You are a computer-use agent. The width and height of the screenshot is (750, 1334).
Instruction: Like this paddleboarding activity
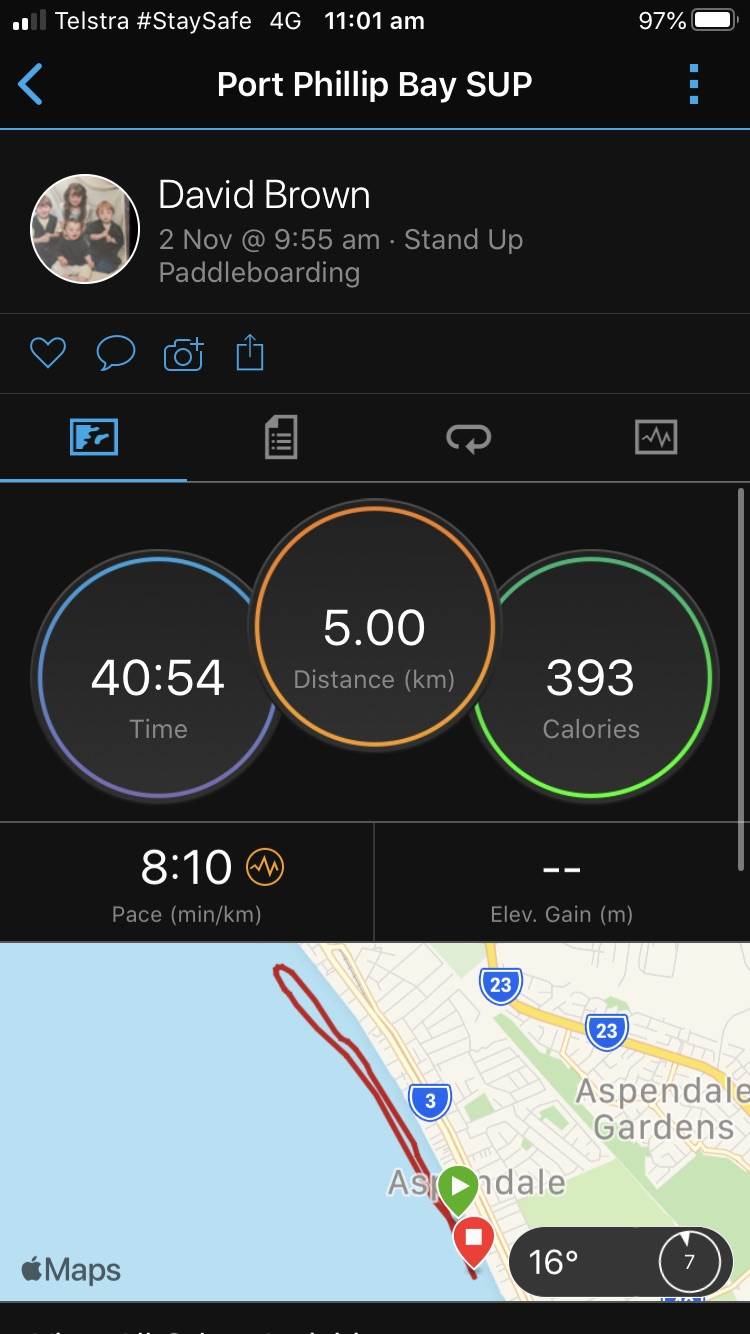point(47,353)
